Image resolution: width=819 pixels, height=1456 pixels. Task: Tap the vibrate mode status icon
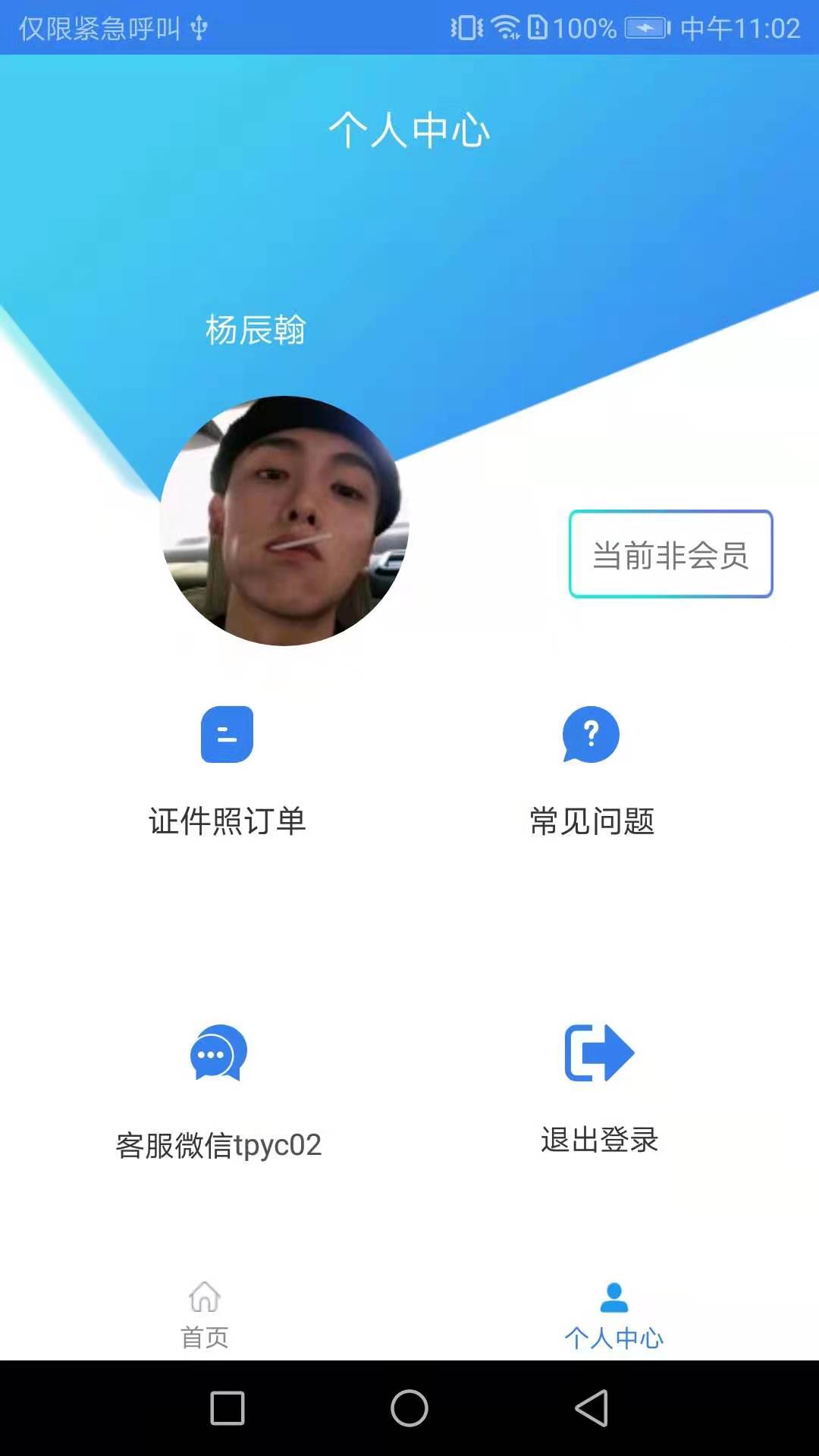465,27
